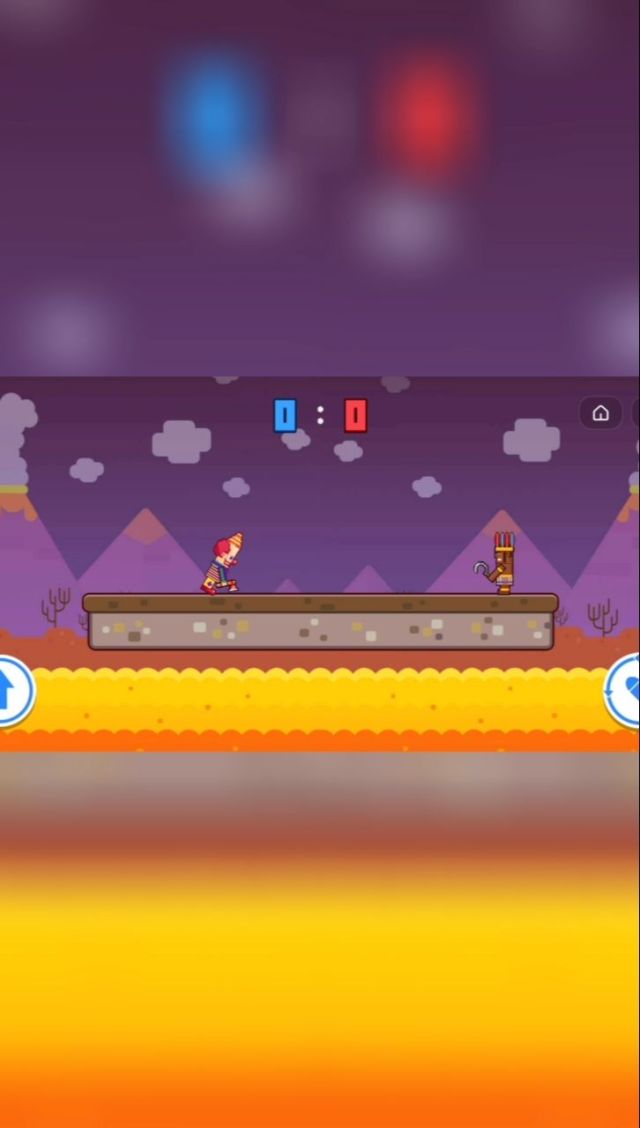Tap the blue up-arrow jump button

click(11, 690)
